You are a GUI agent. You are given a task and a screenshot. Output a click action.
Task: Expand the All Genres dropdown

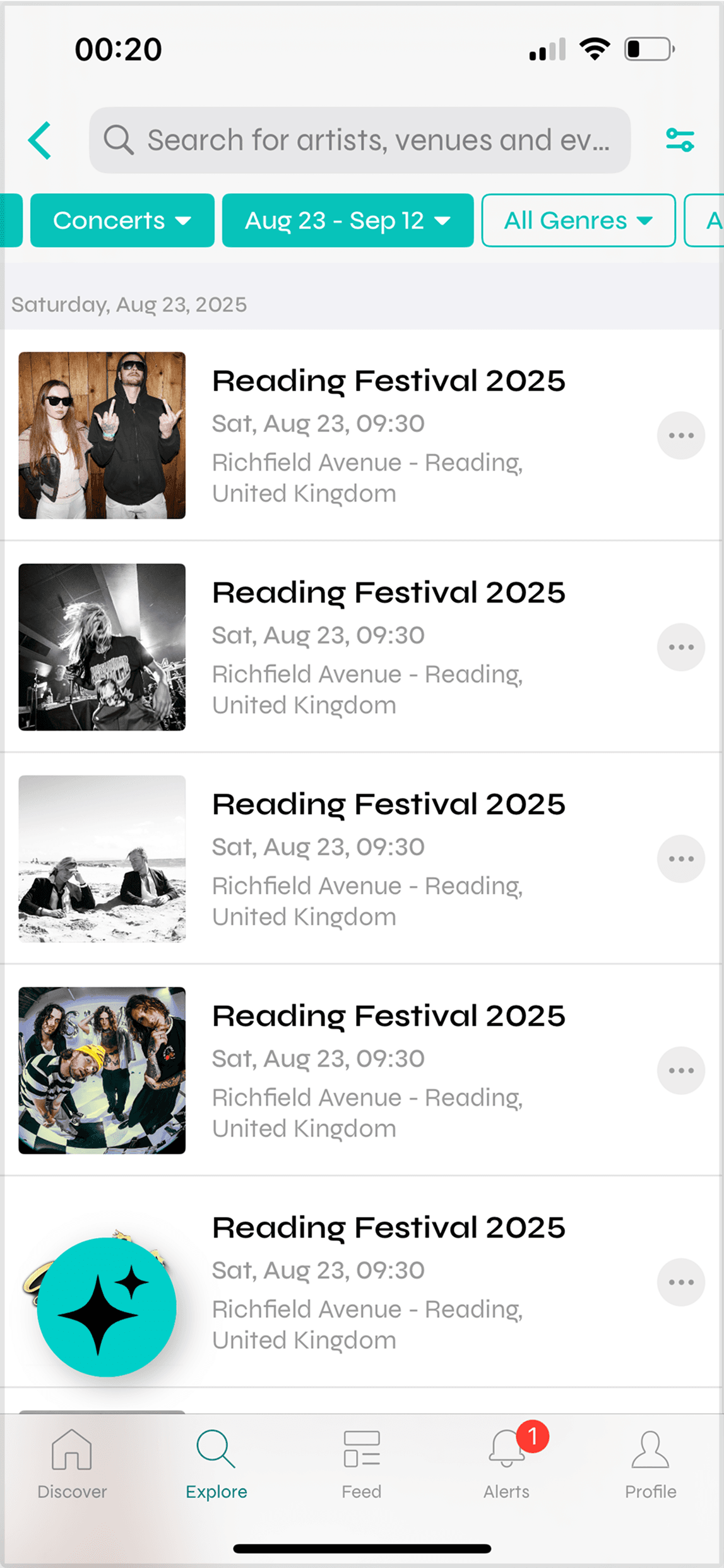pyautogui.click(x=578, y=220)
